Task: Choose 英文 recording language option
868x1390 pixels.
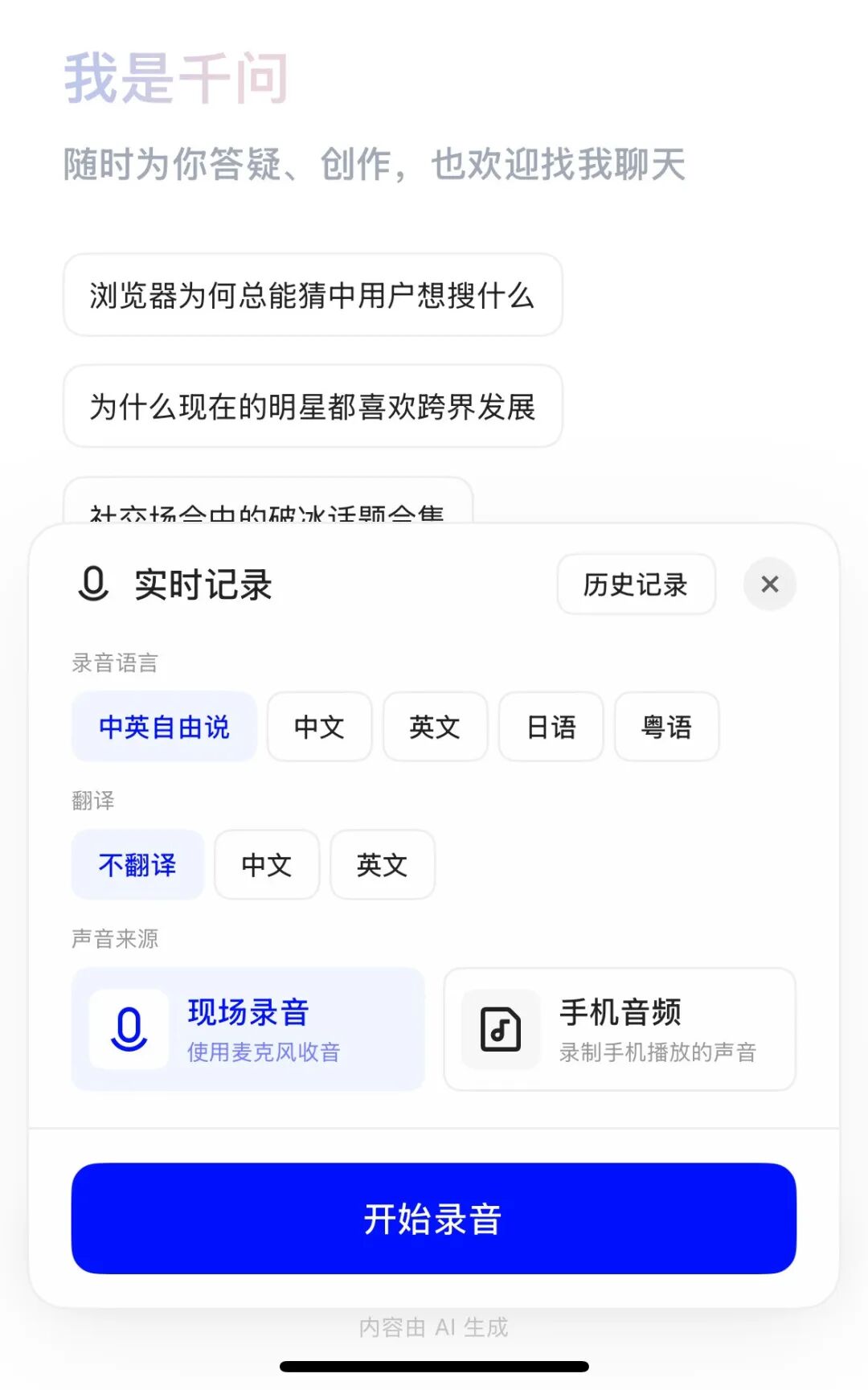Action: [435, 727]
